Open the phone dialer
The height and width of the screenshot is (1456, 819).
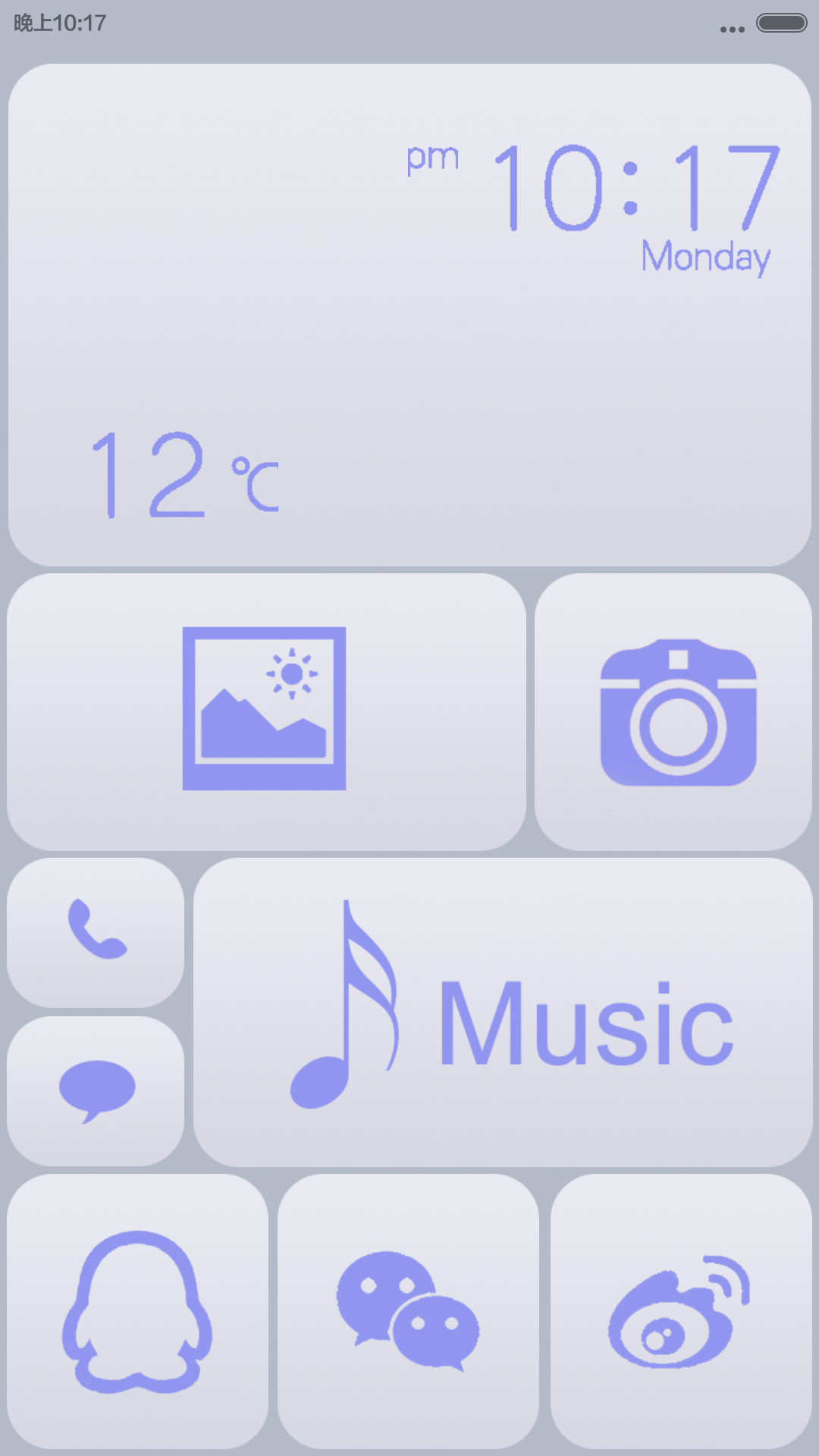[x=96, y=932]
